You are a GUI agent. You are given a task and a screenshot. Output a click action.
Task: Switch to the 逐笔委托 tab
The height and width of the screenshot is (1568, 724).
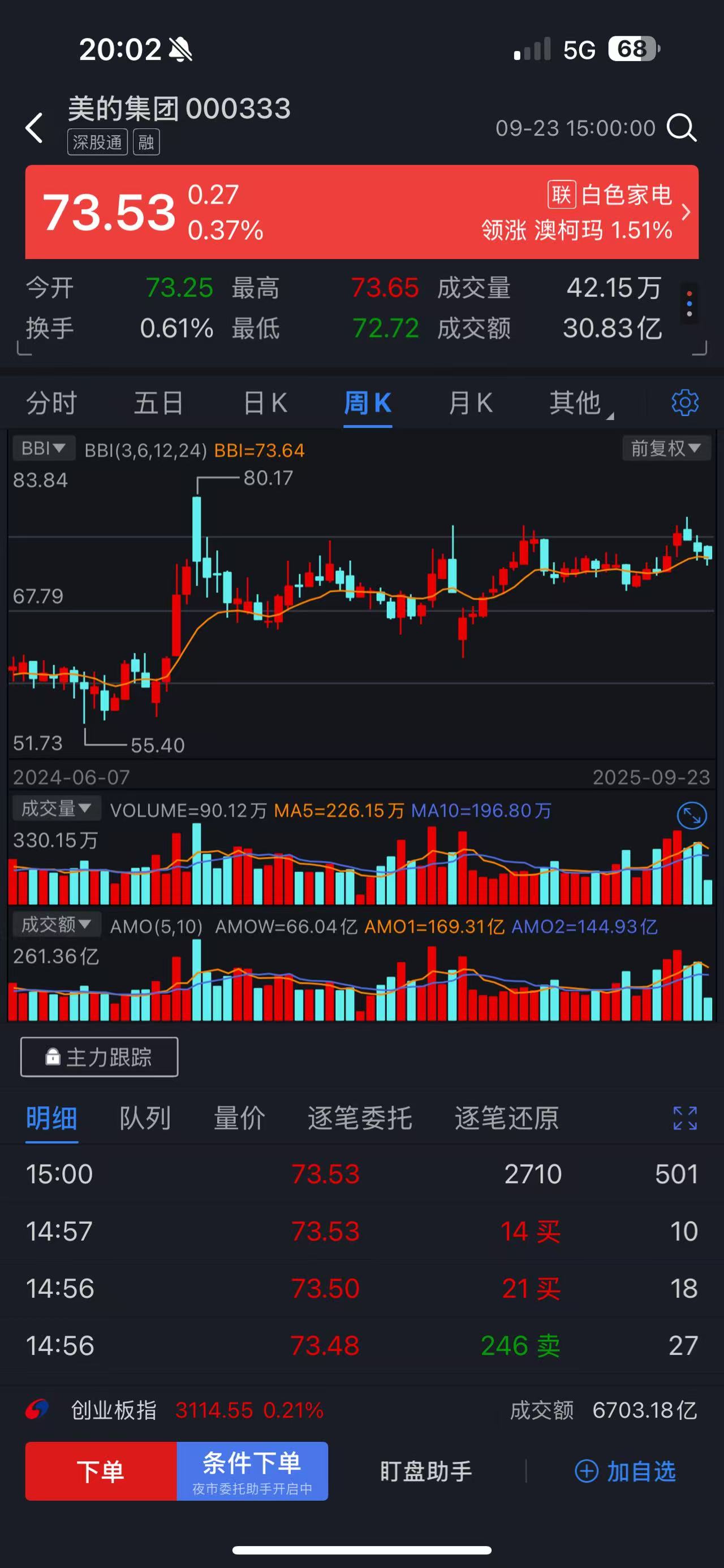click(x=359, y=1117)
